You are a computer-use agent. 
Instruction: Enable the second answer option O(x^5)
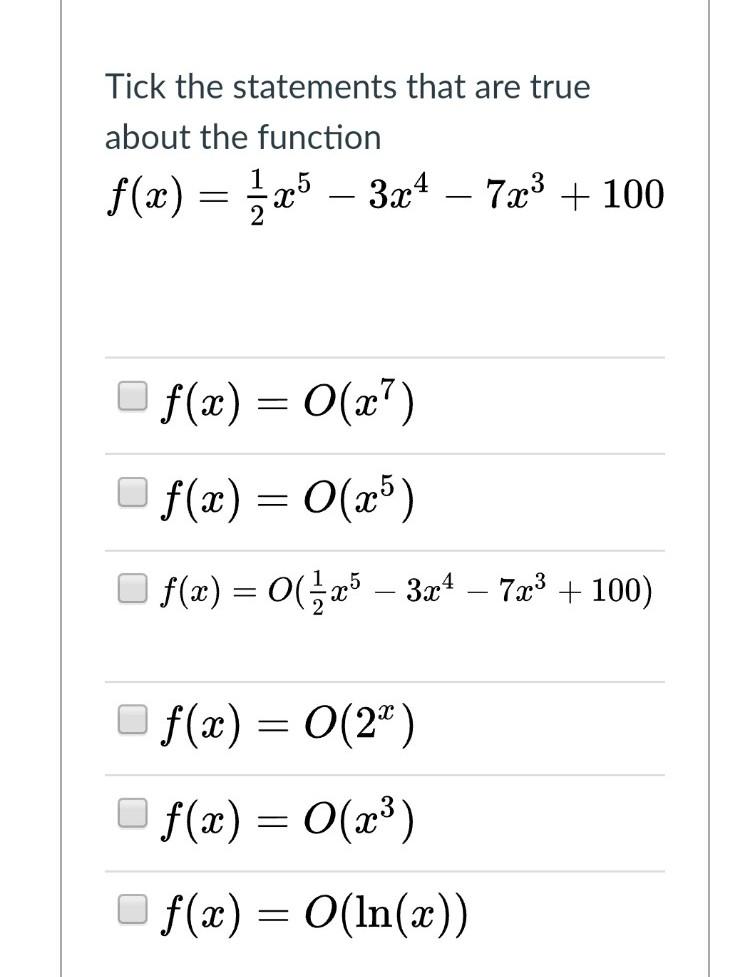click(131, 491)
